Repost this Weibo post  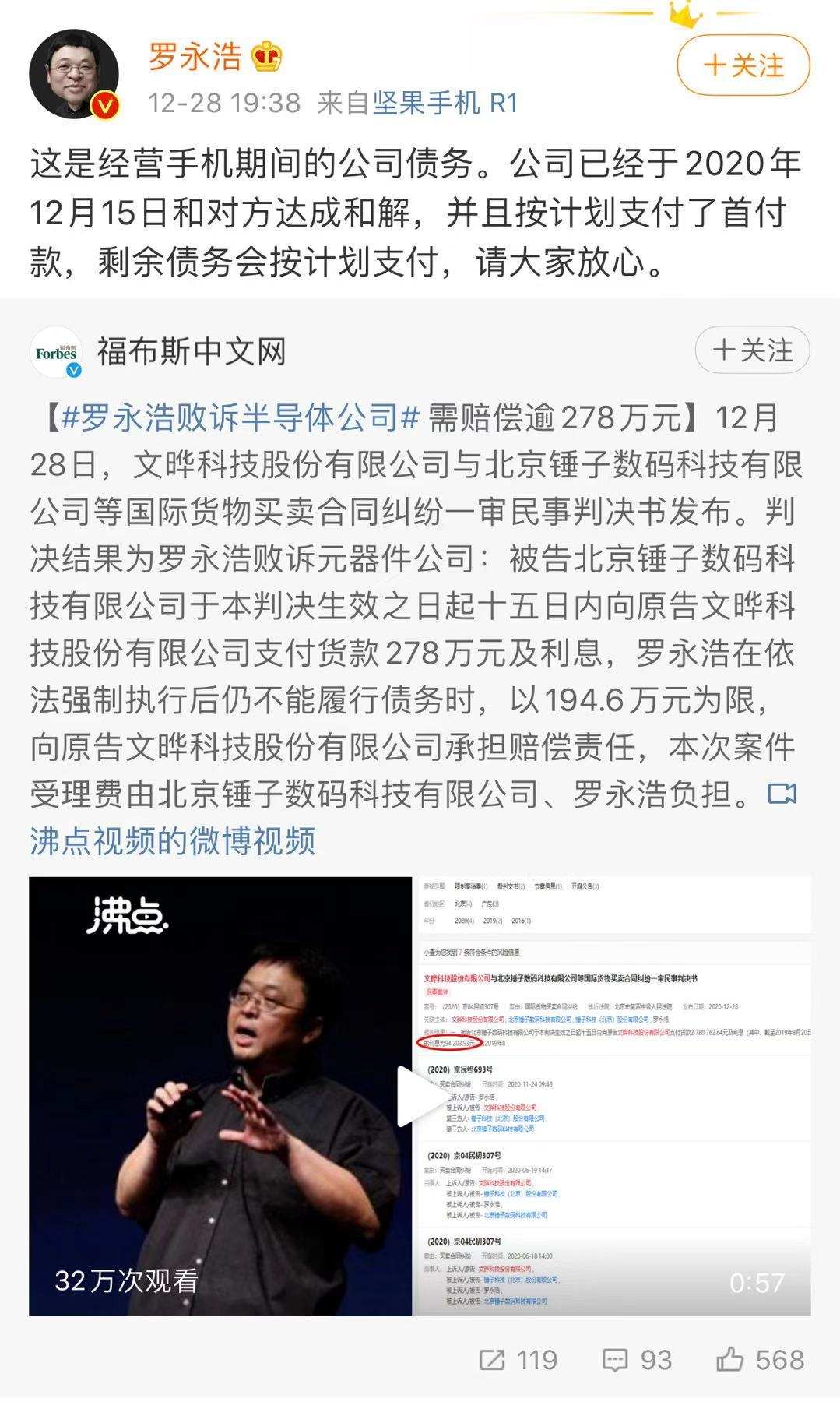click(518, 1360)
